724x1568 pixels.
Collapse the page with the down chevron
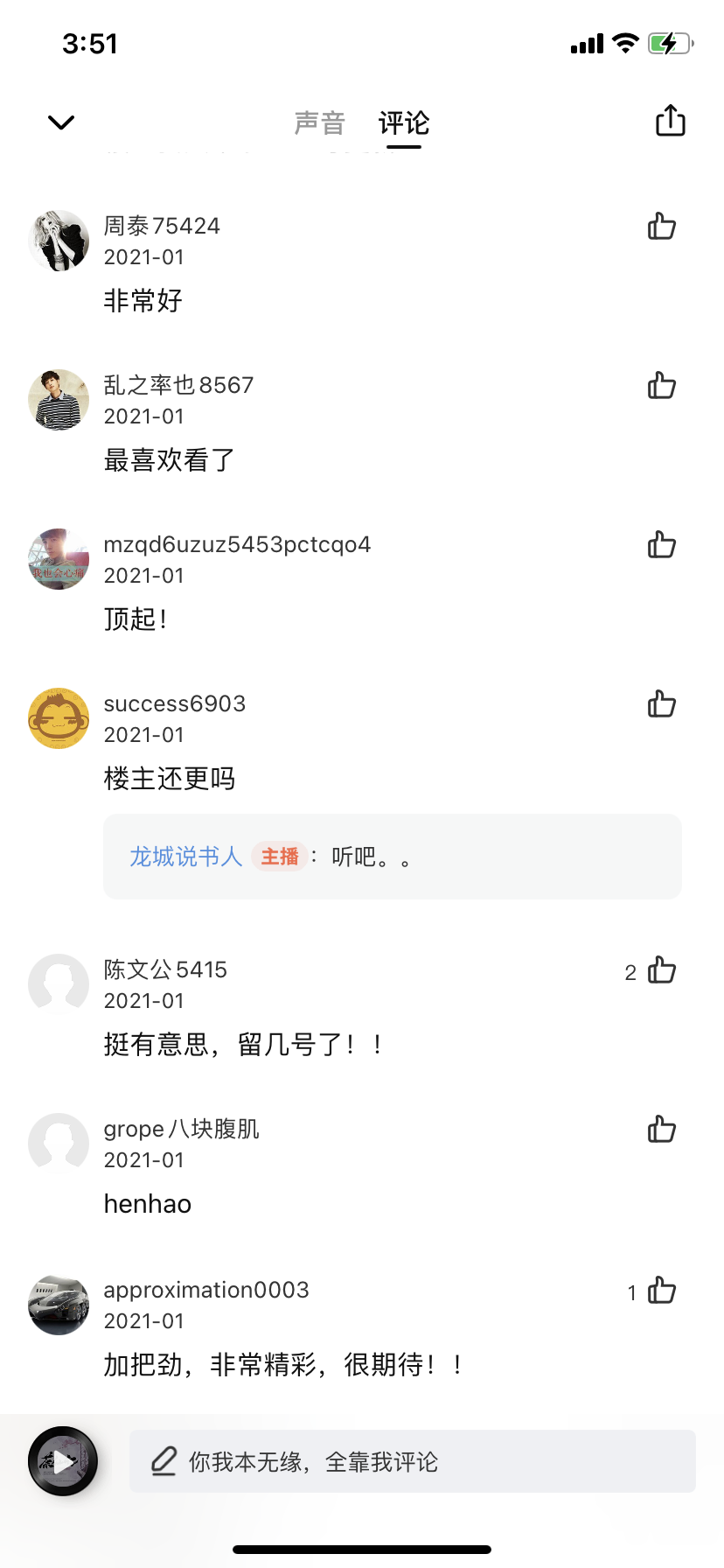[x=61, y=122]
